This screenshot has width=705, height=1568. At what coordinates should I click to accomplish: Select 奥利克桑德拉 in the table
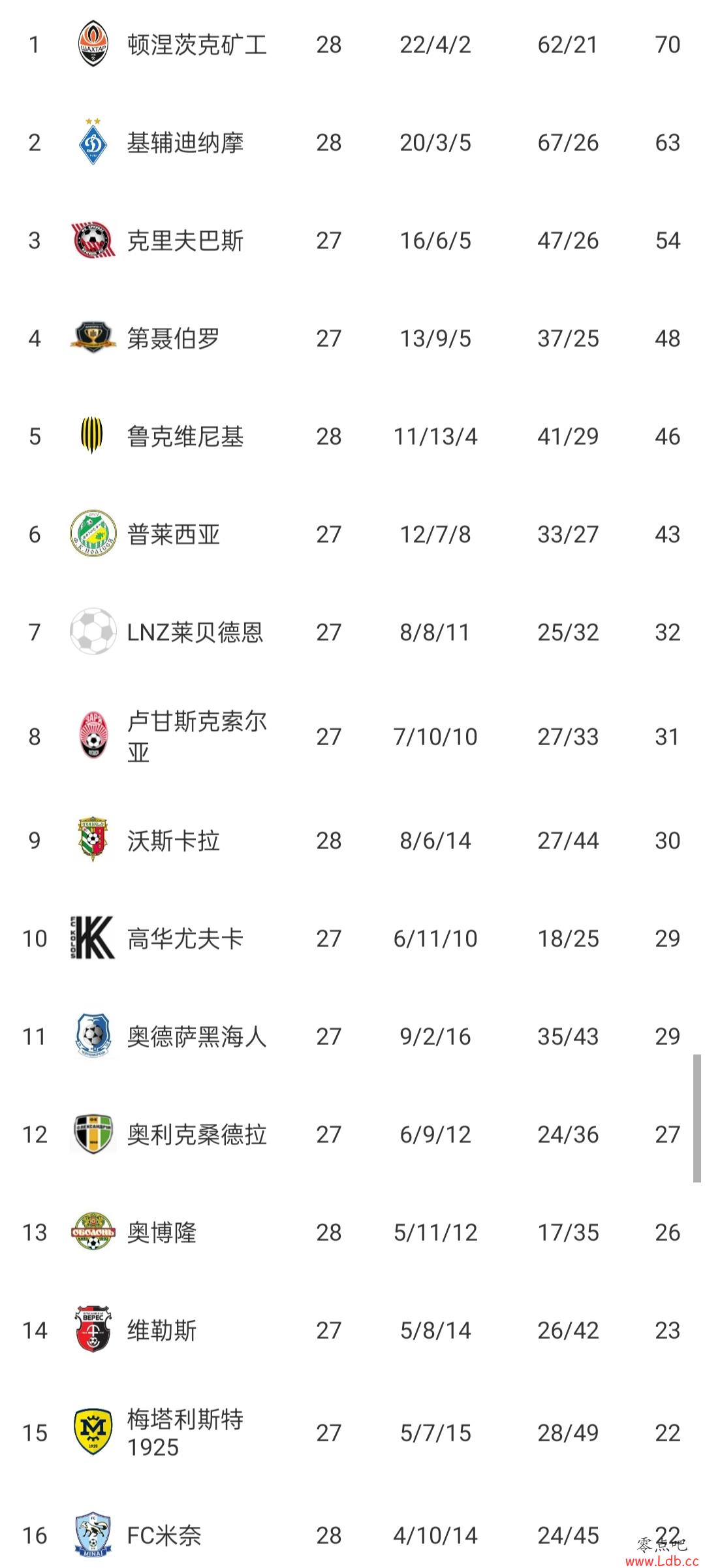[352, 1134]
